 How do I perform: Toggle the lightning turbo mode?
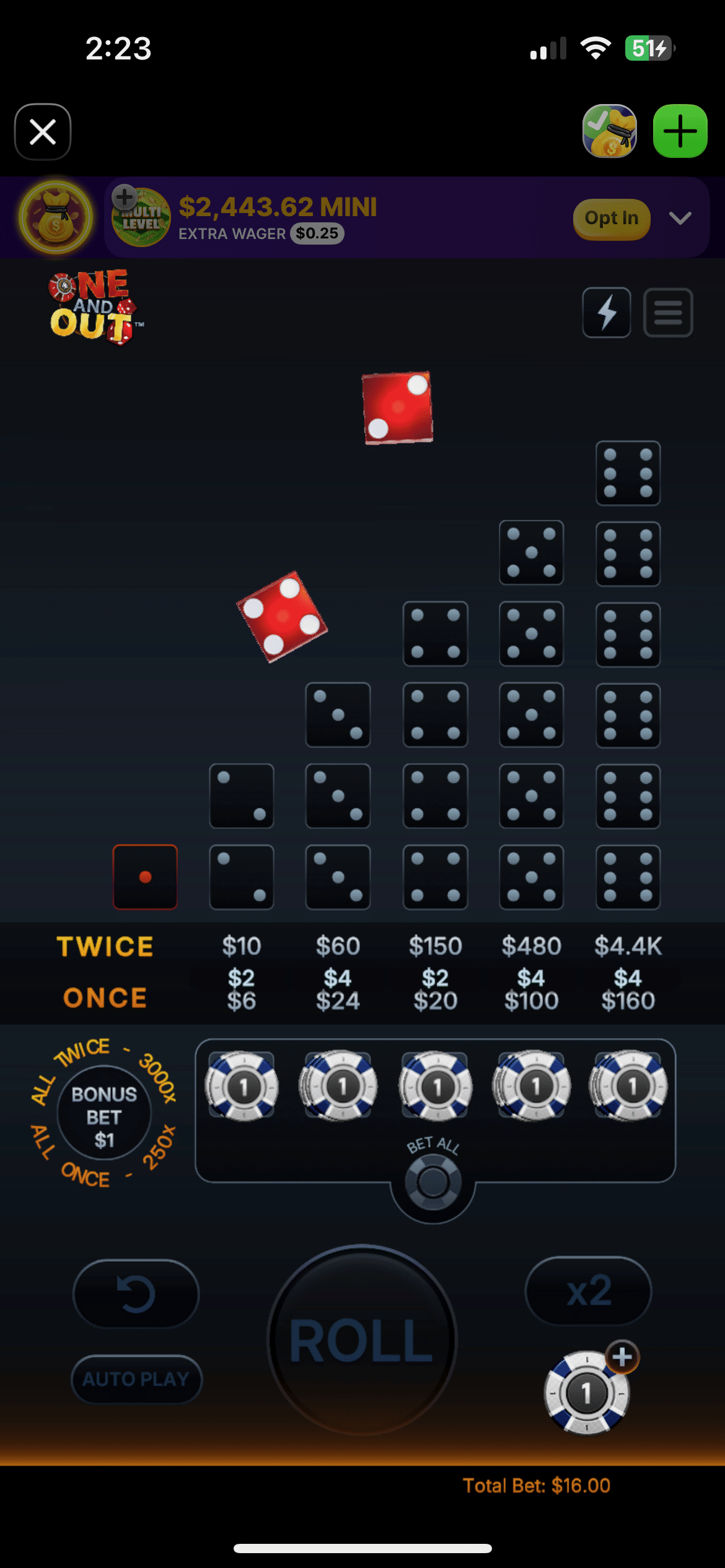click(606, 312)
